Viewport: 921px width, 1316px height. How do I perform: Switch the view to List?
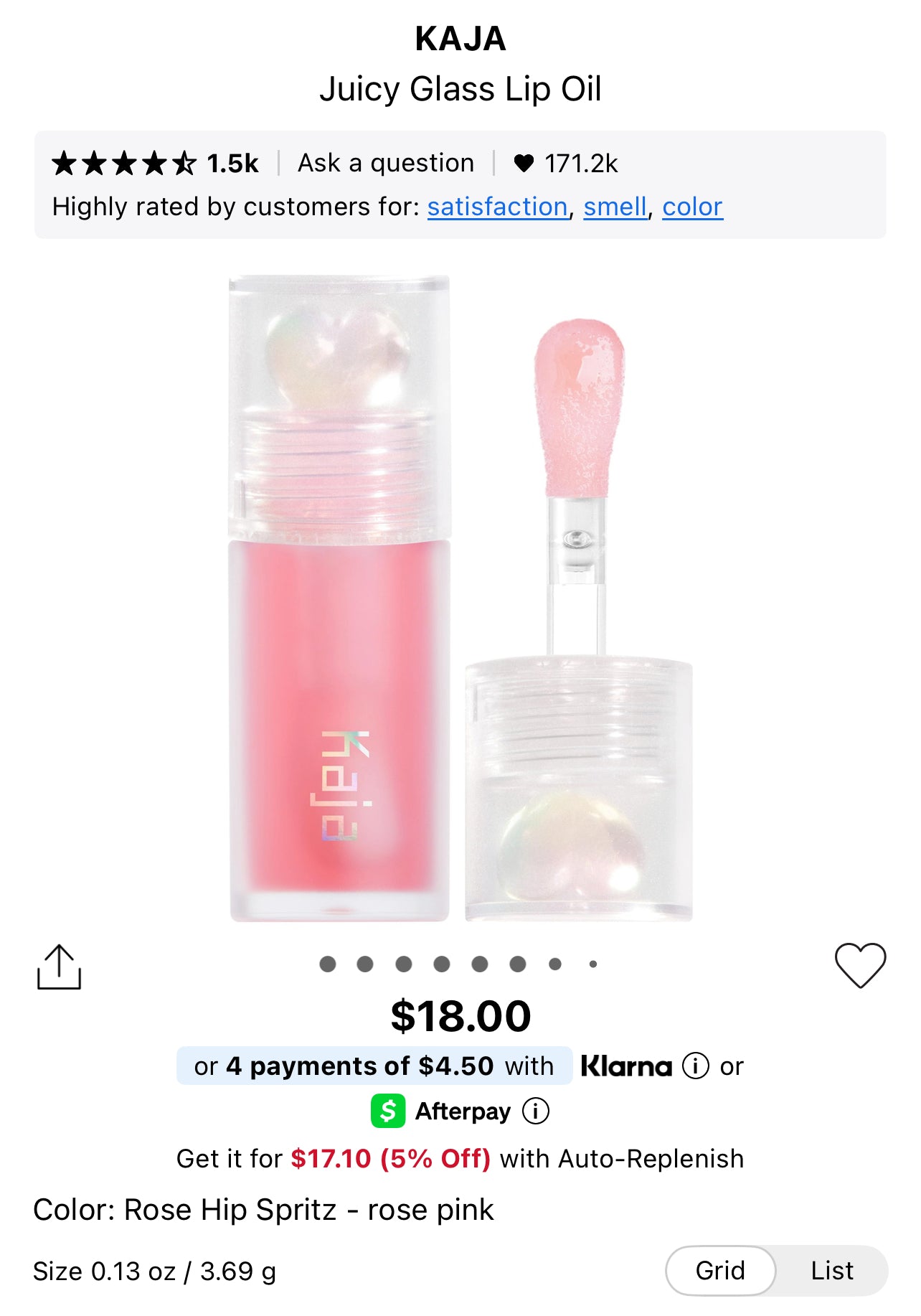(x=831, y=1270)
